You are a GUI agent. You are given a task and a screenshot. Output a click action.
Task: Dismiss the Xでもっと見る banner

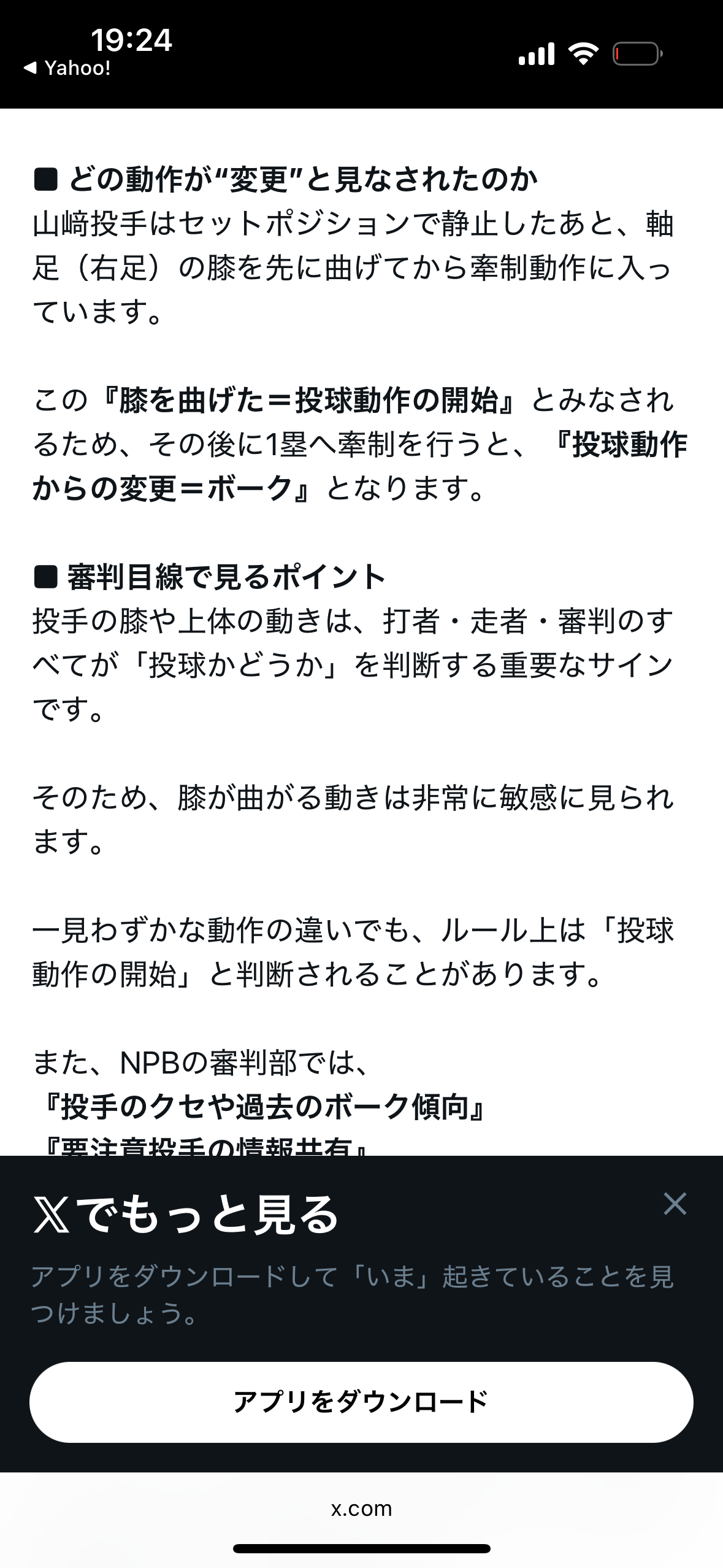pyautogui.click(x=675, y=1203)
